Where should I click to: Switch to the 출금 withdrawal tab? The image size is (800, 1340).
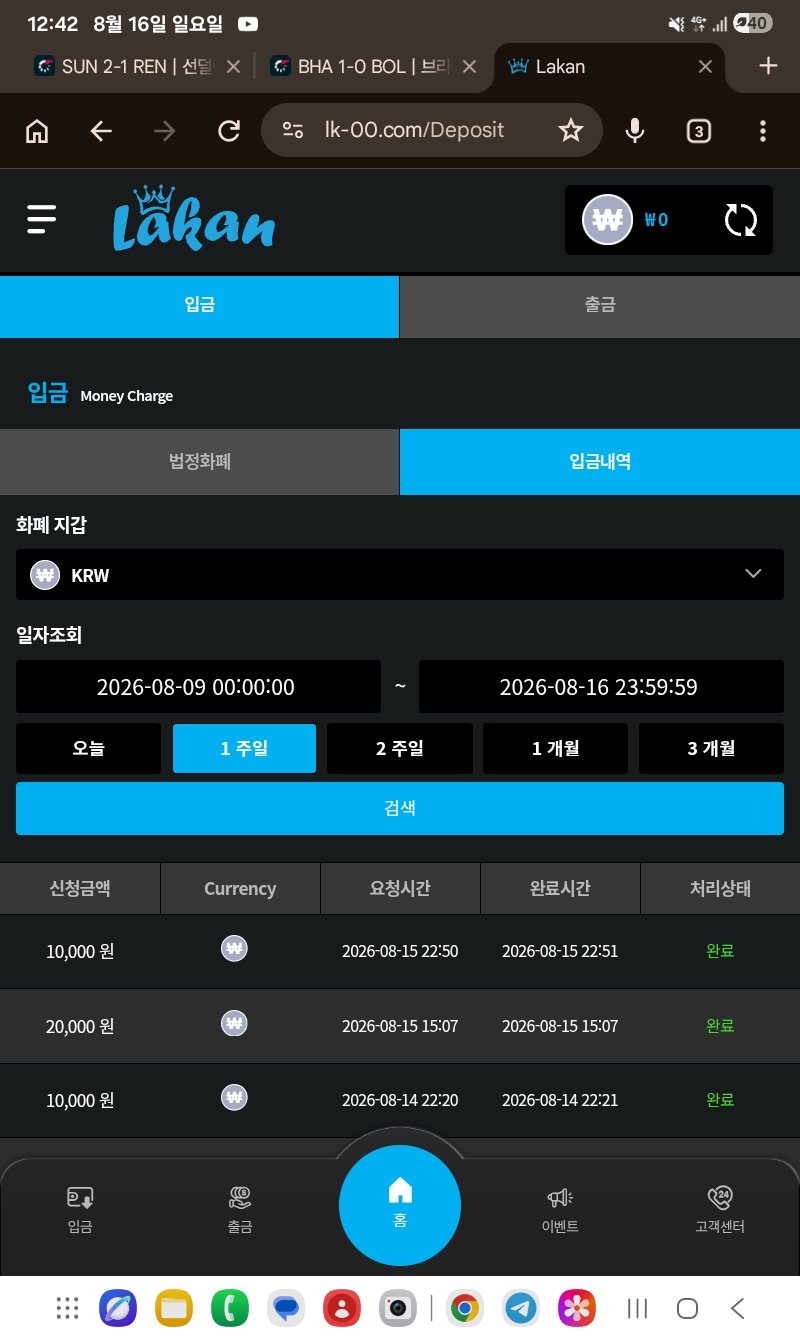click(x=600, y=305)
